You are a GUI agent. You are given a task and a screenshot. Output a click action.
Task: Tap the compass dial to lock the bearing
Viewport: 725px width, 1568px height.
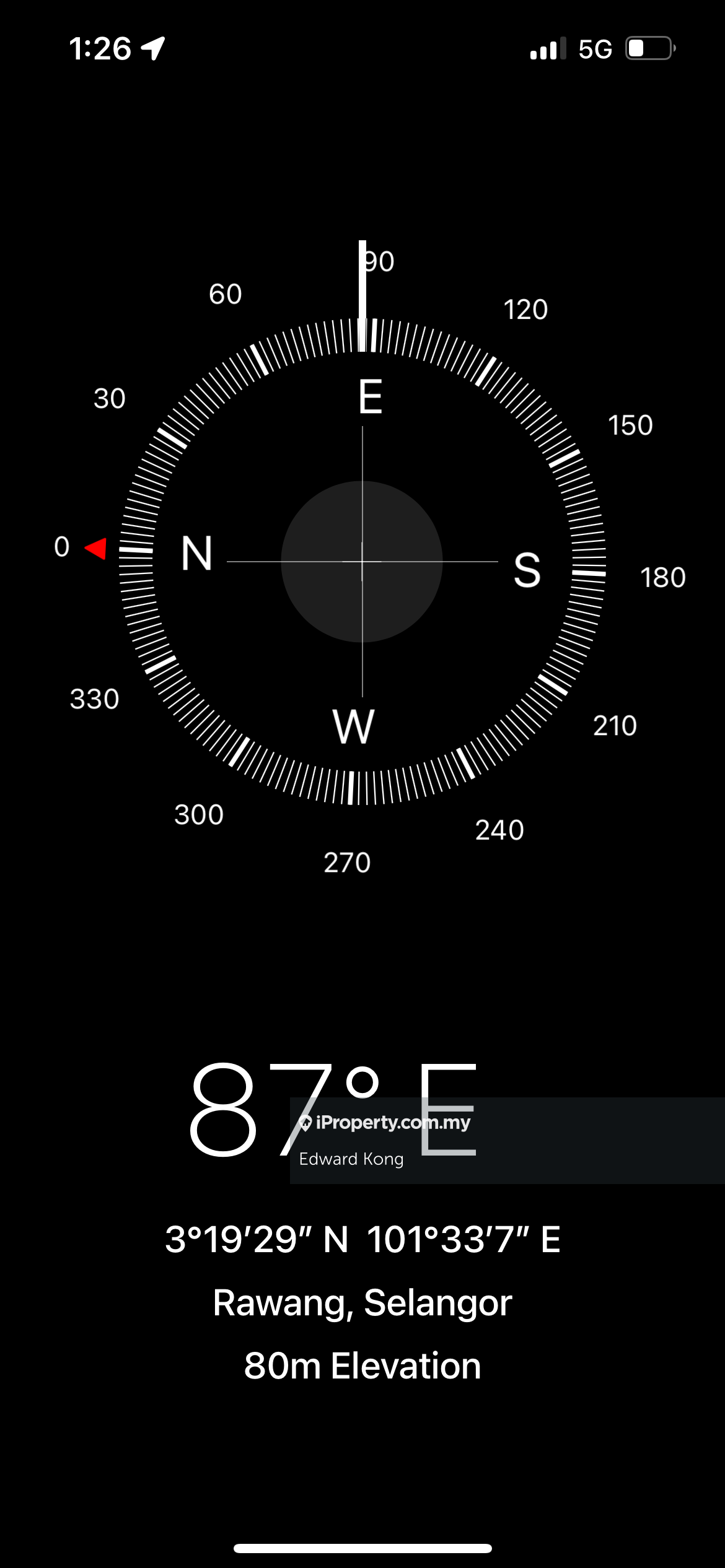click(x=362, y=562)
